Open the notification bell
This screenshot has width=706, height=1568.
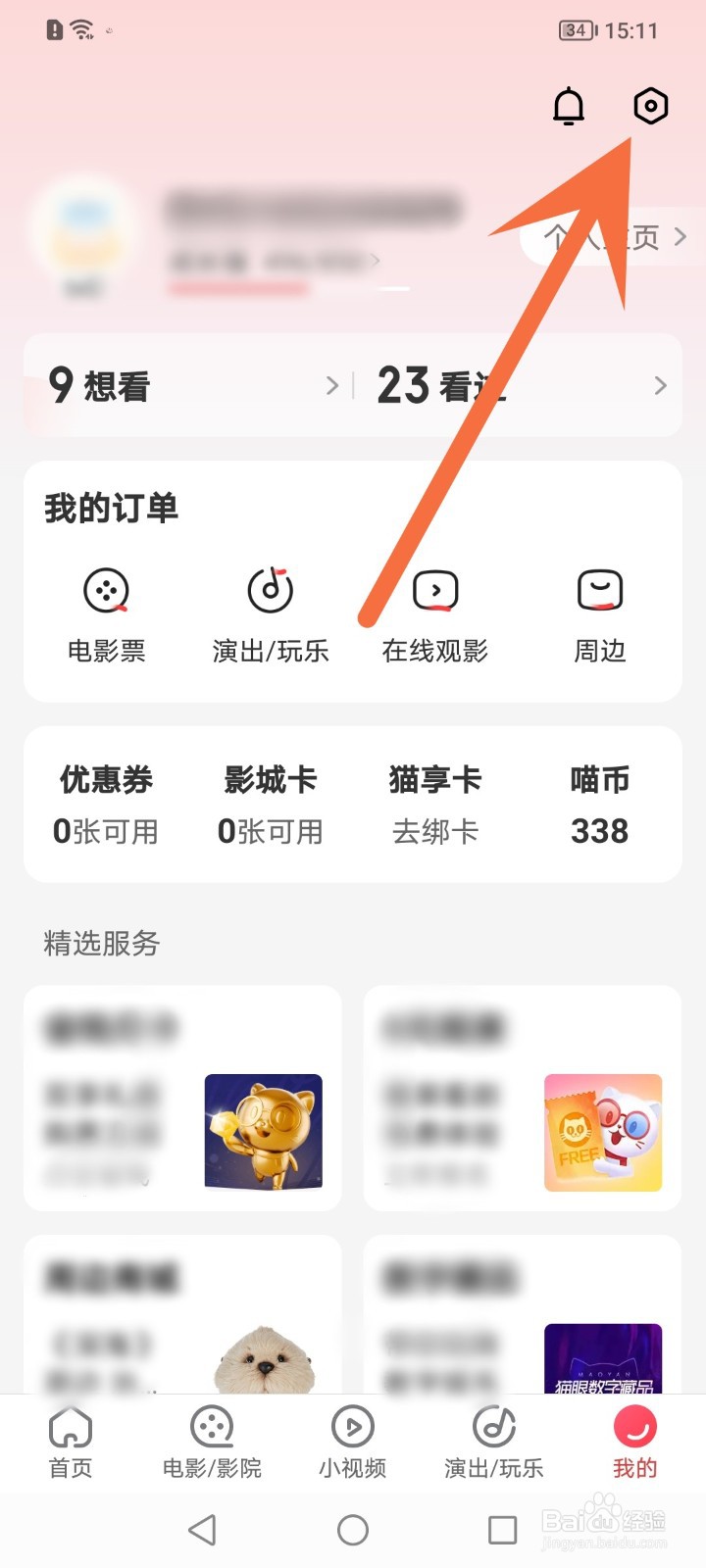pos(569,106)
